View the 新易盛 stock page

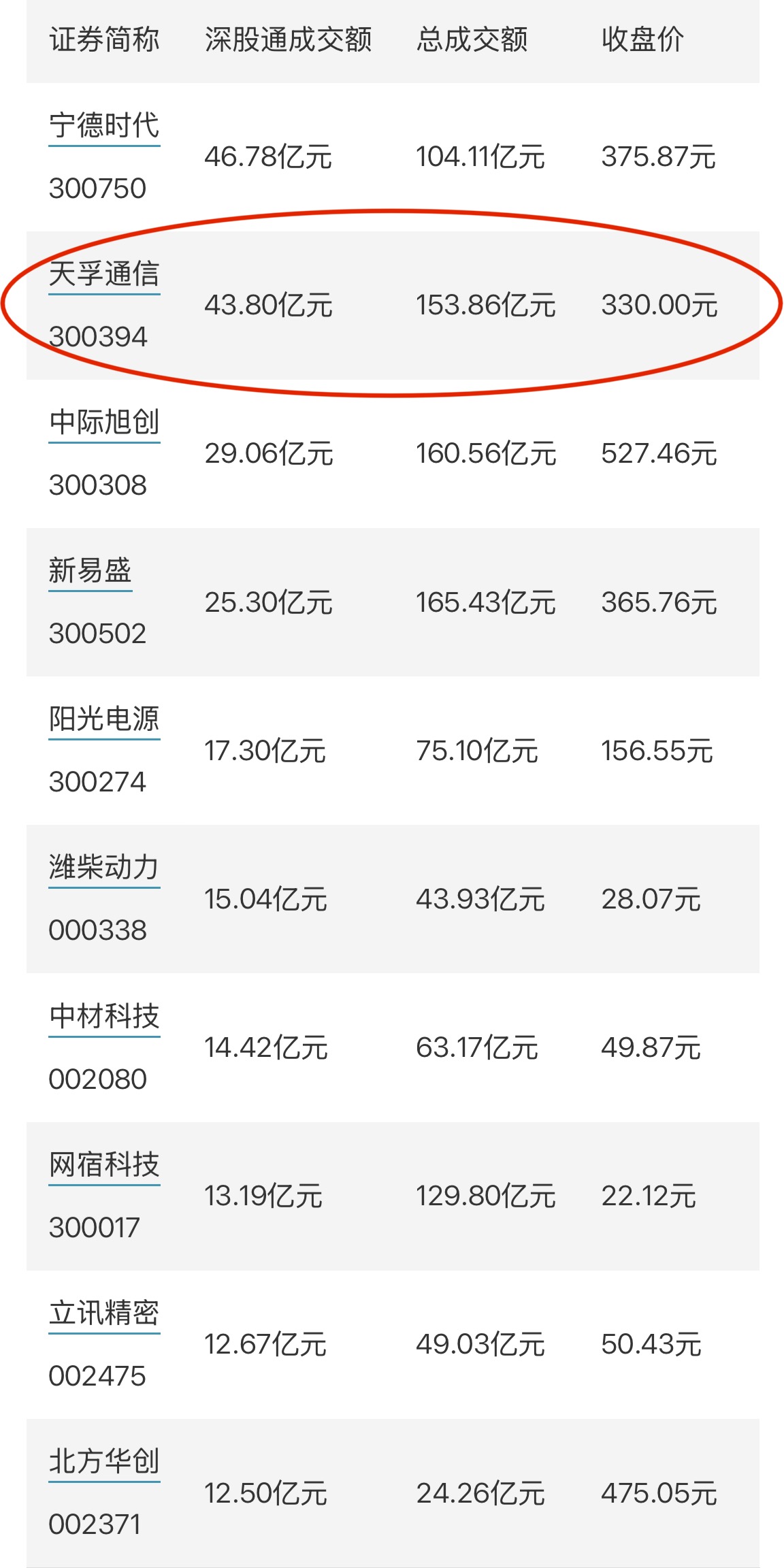click(90, 571)
